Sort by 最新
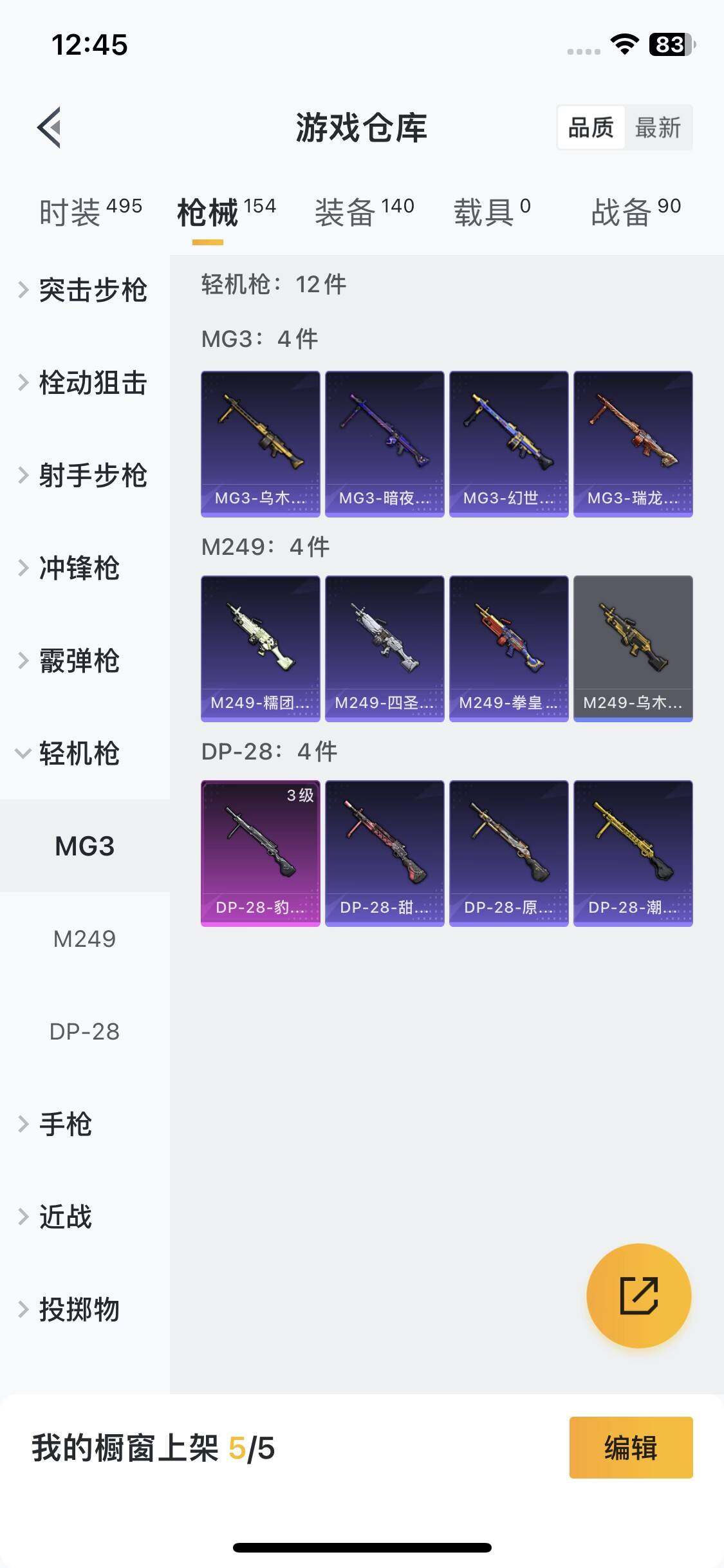 [x=658, y=127]
